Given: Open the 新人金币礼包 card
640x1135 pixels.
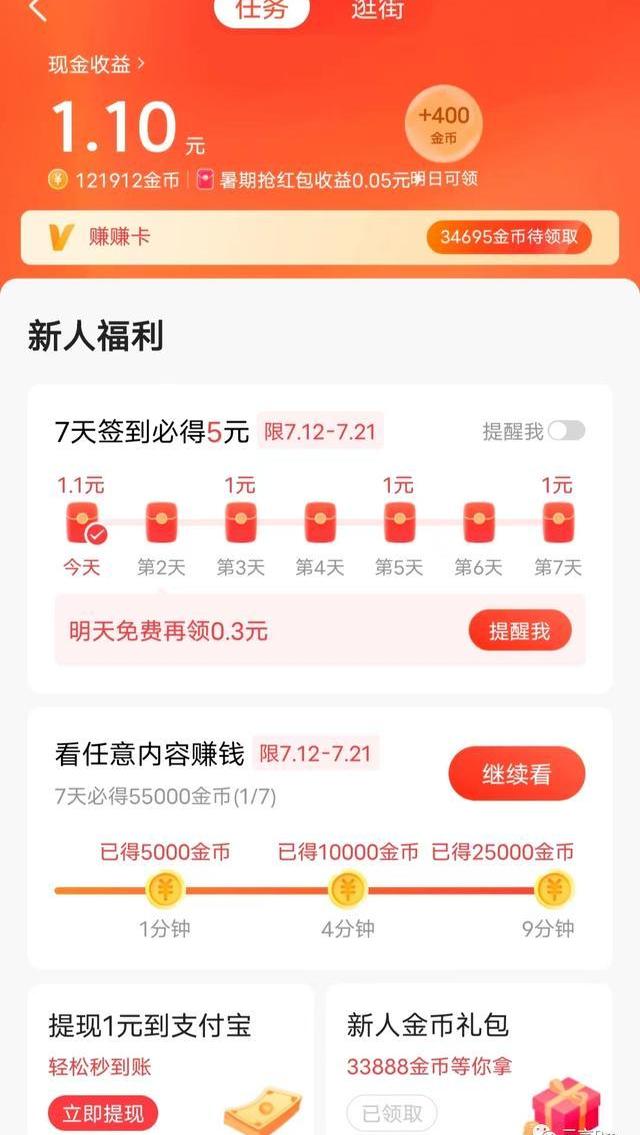Looking at the screenshot, I should pyautogui.click(x=469, y=1059).
